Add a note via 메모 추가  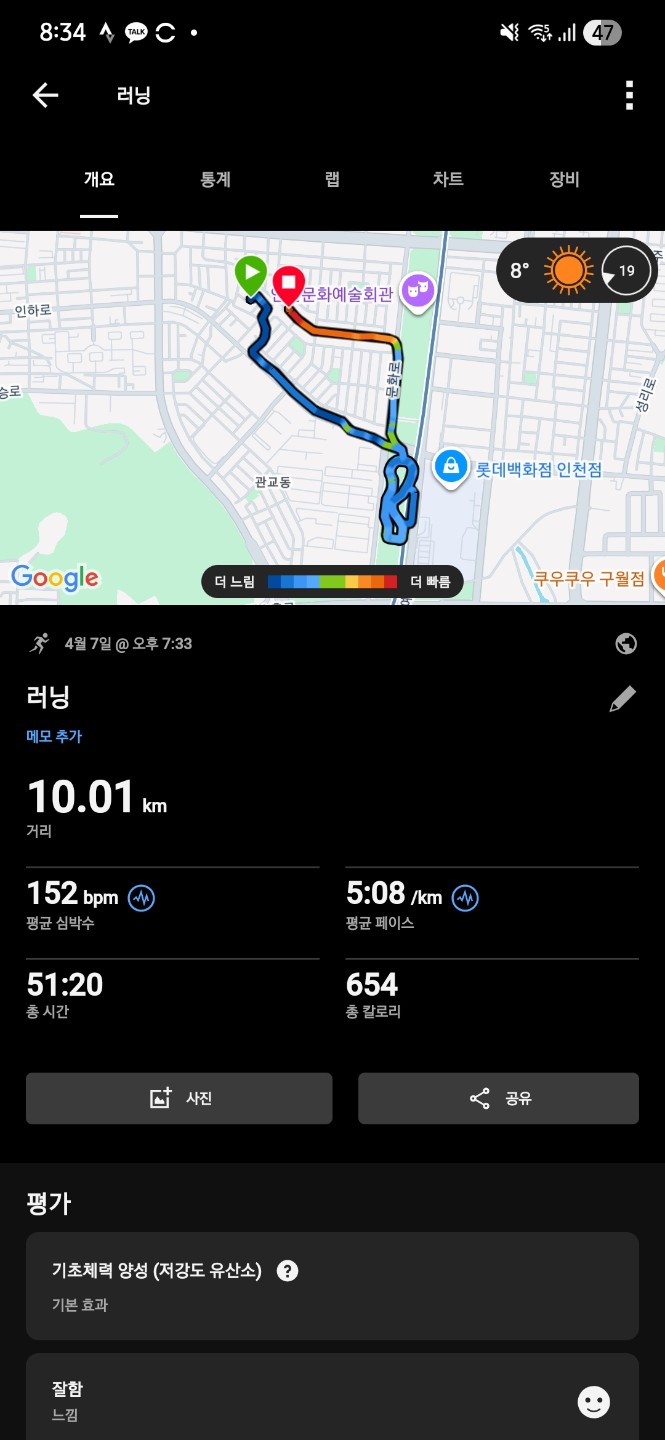click(x=54, y=736)
